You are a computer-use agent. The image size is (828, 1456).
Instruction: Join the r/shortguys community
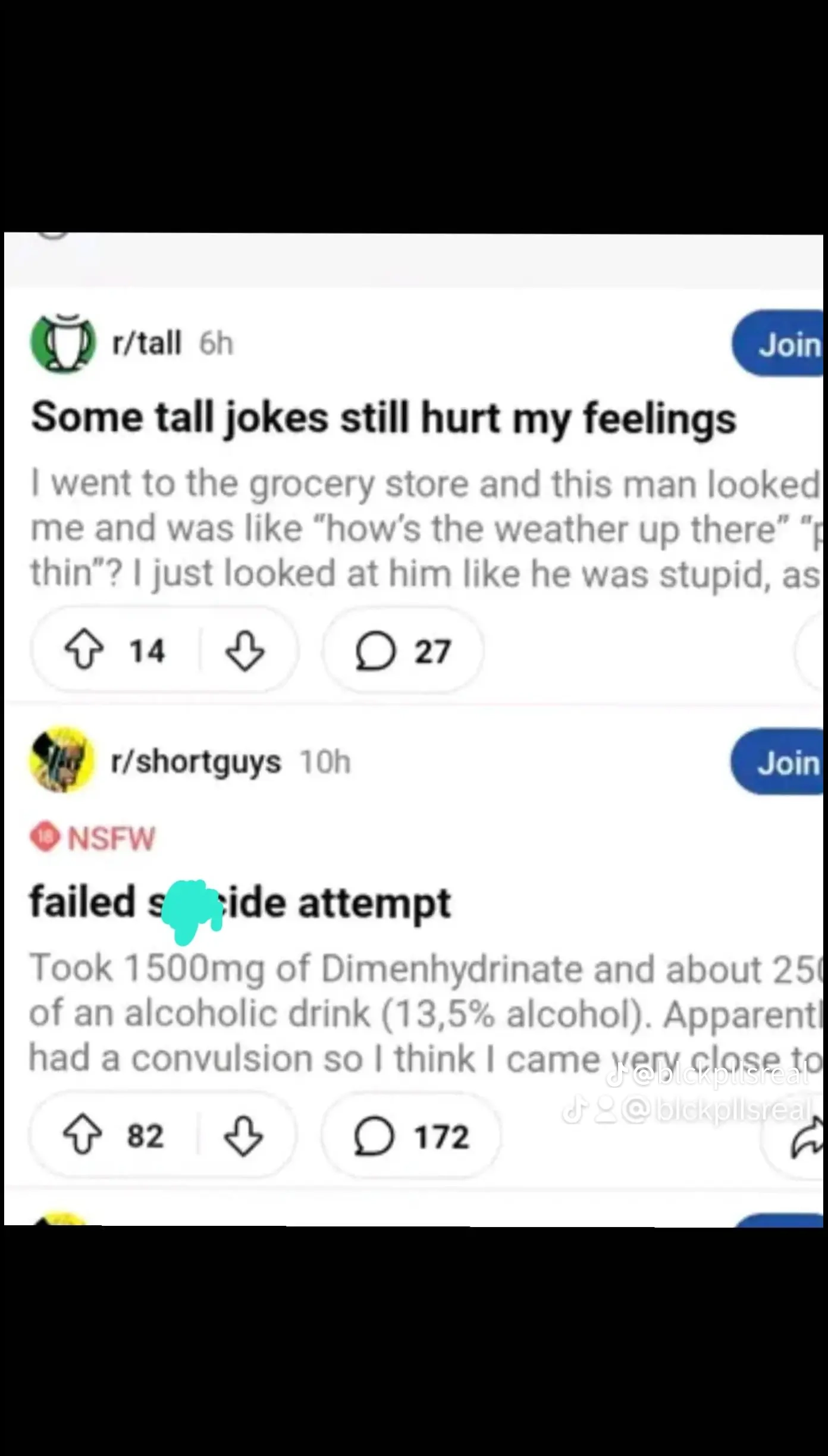777,761
